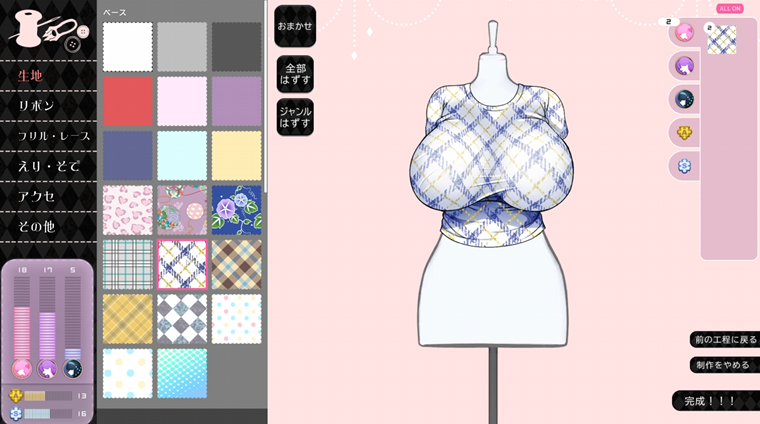Tap the ALL ON toggle button
Screen dimensions: 760x424
[x=730, y=8]
